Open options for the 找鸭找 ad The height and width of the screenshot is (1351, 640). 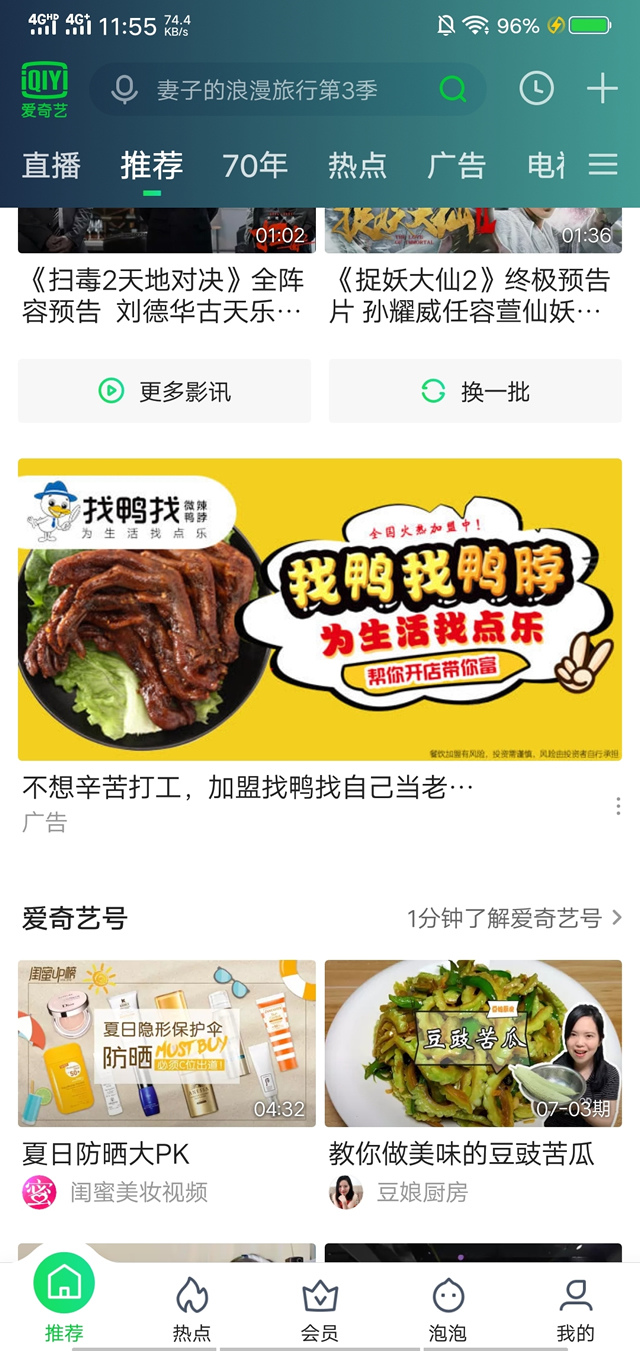618,806
